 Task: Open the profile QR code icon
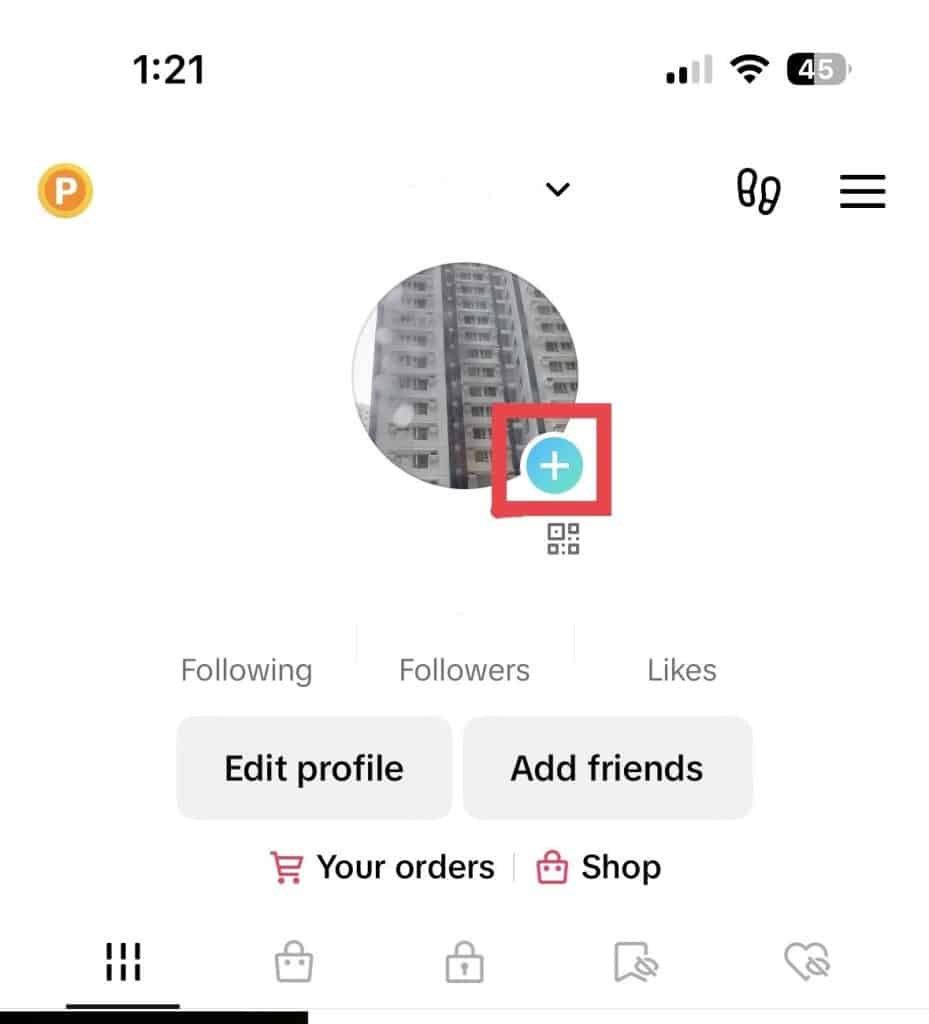click(562, 539)
